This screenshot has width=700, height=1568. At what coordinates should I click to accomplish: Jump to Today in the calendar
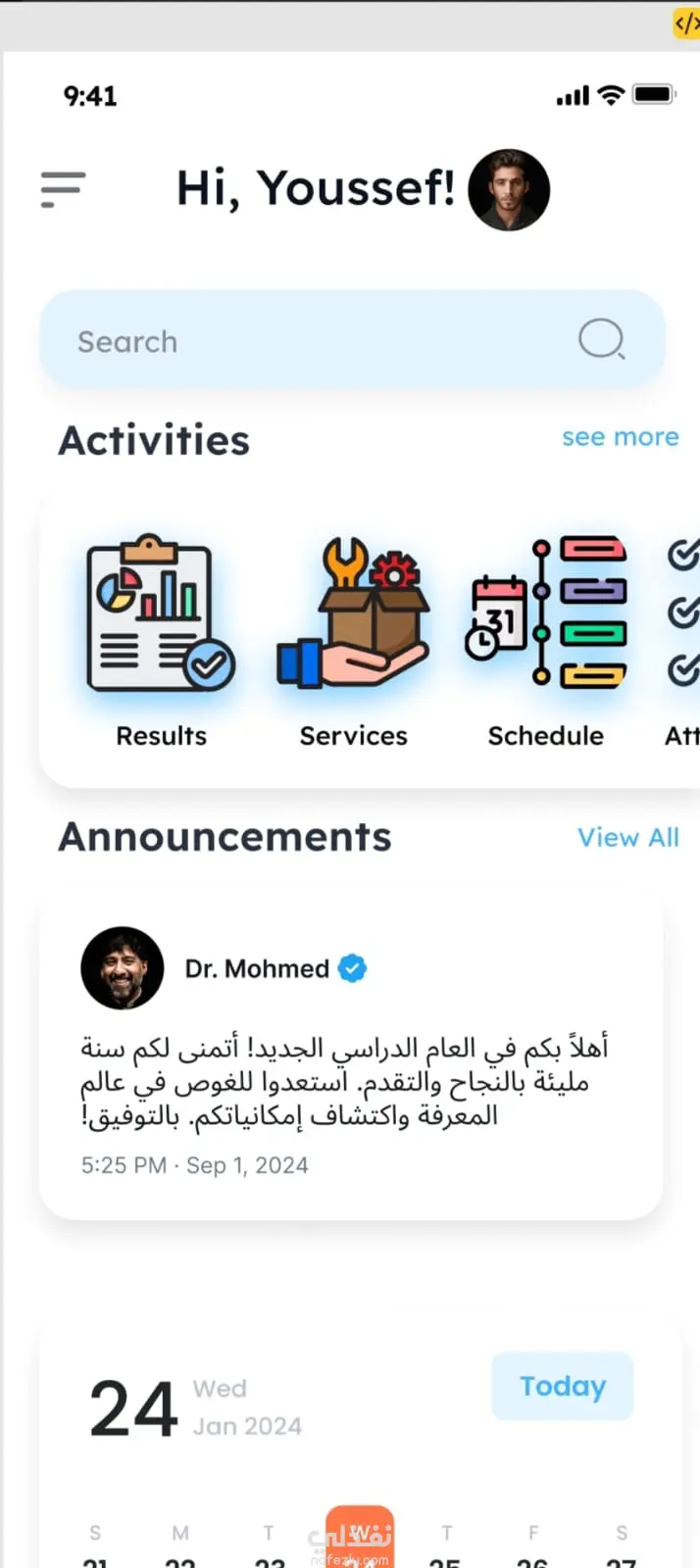pos(562,1386)
